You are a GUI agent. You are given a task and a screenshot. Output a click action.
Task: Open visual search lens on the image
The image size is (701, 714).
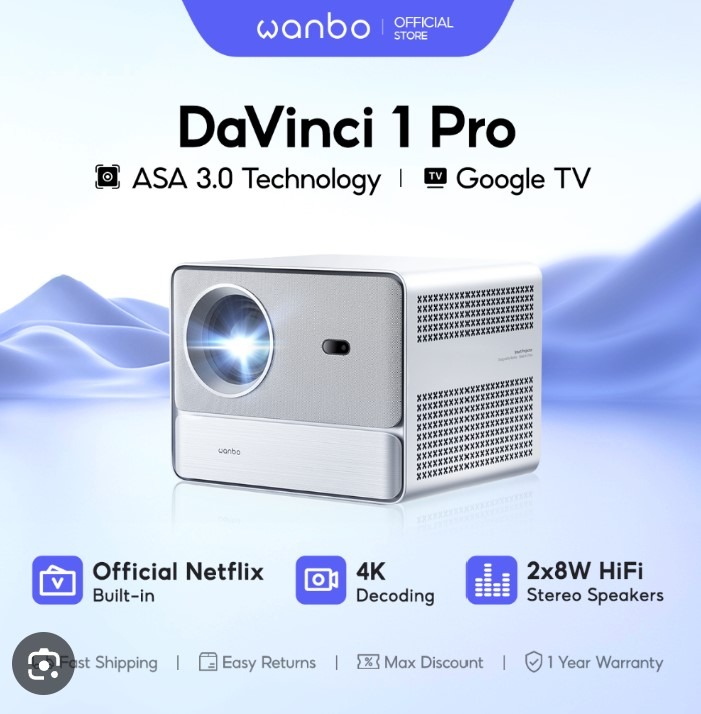[43, 663]
